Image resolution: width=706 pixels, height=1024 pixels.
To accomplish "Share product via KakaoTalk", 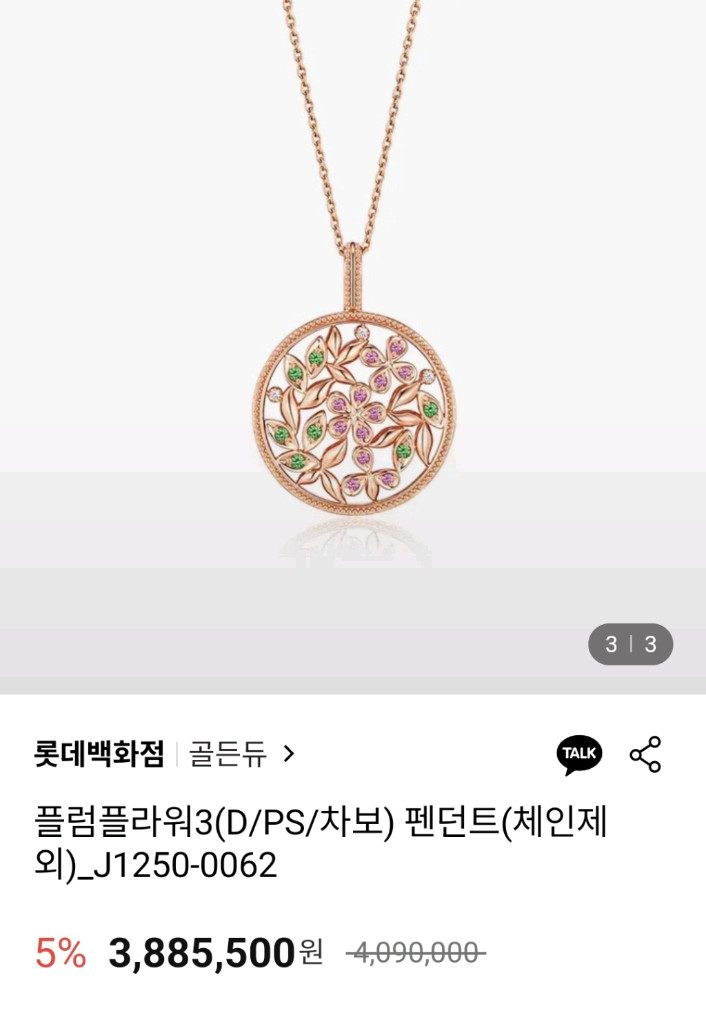I will [x=579, y=754].
